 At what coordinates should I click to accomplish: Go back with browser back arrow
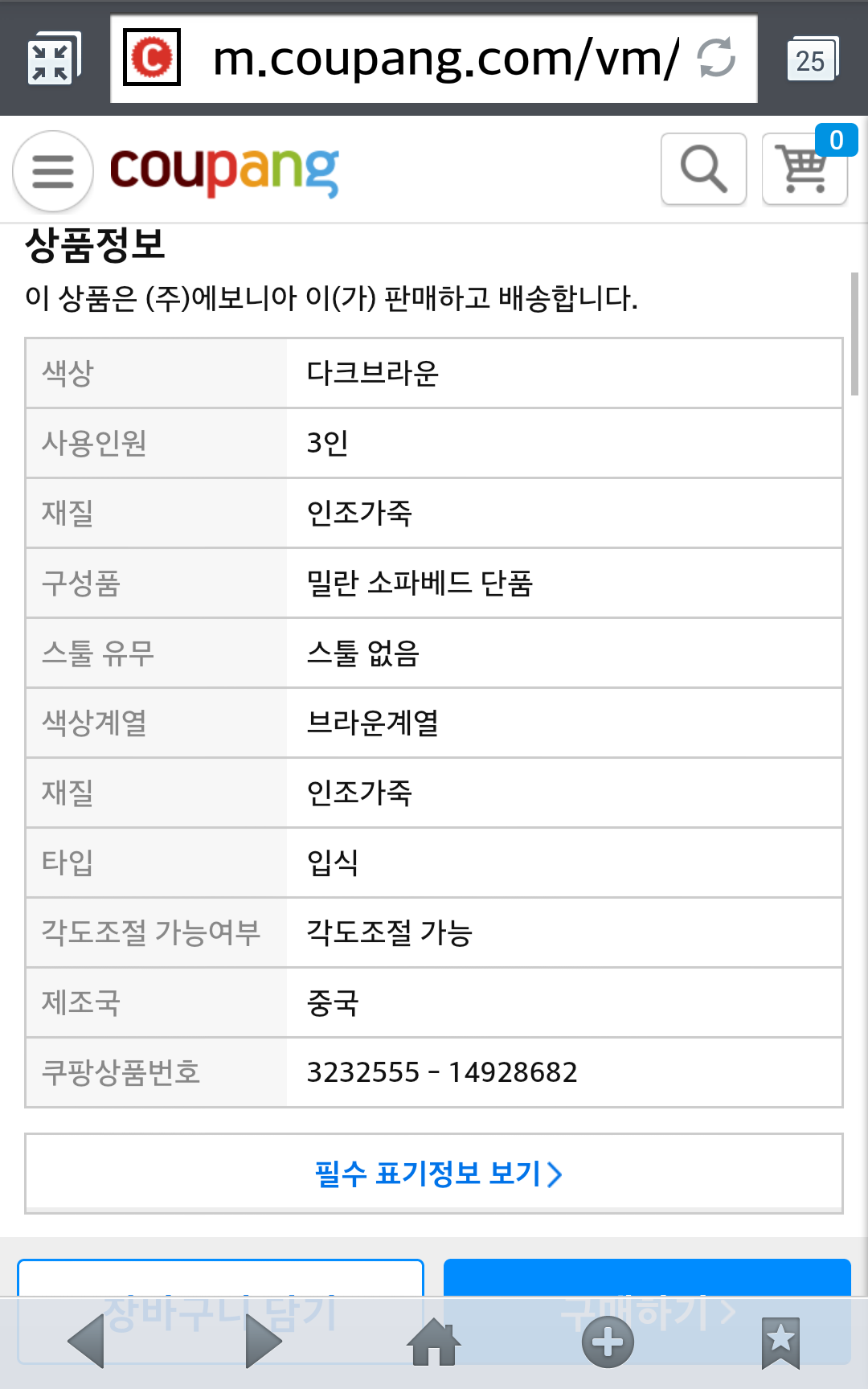(x=86, y=1342)
